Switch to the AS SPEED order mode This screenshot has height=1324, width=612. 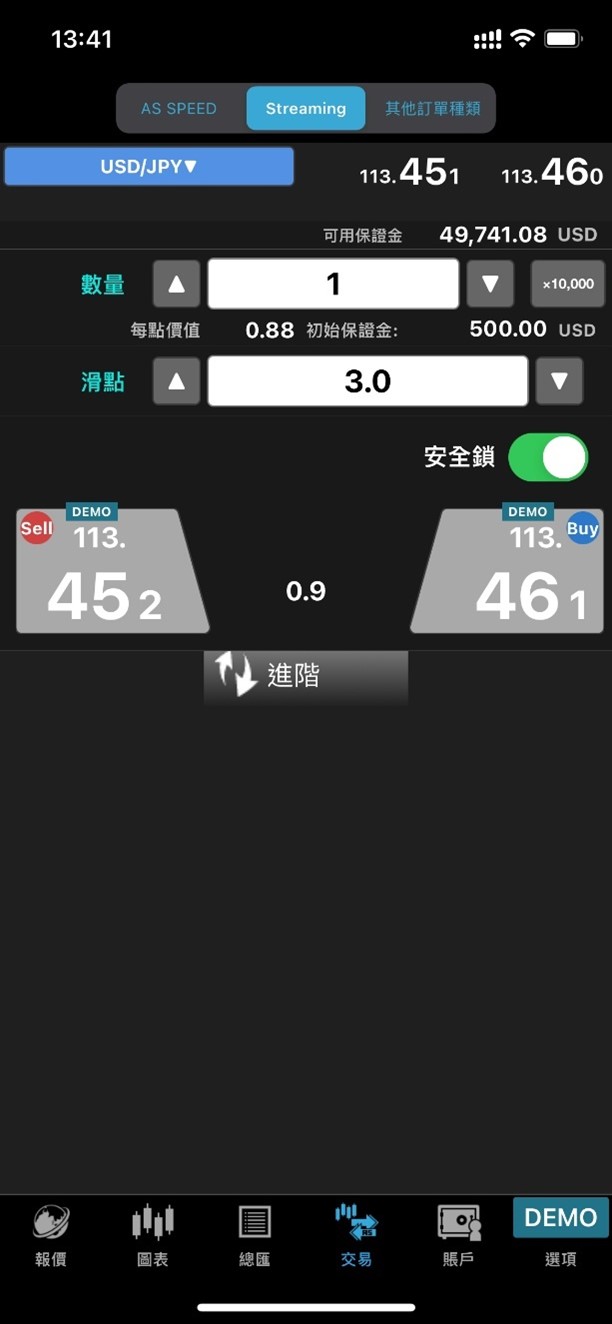pos(179,108)
